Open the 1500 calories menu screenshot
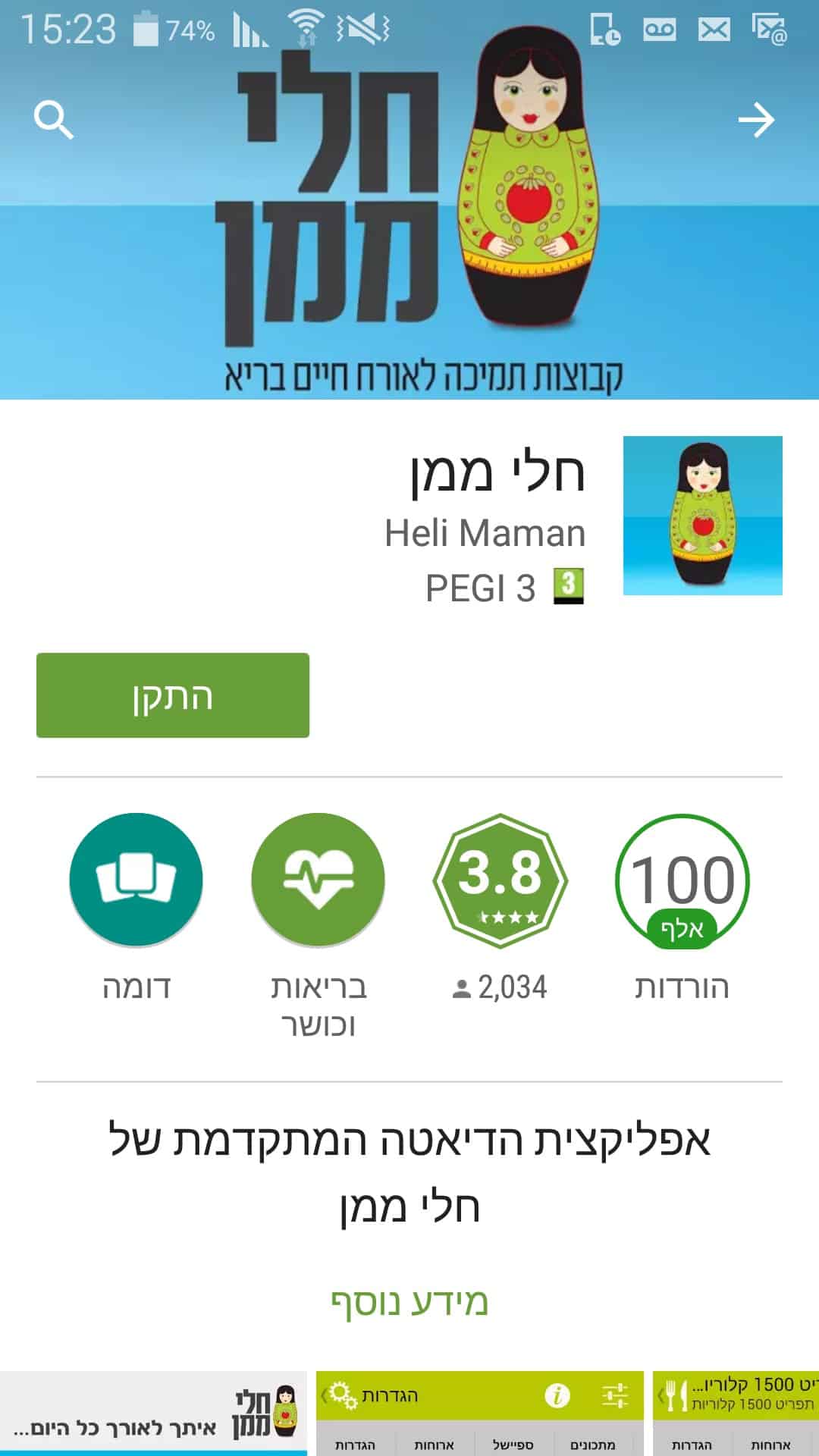Screen dimensions: 819x1456 point(736,1414)
